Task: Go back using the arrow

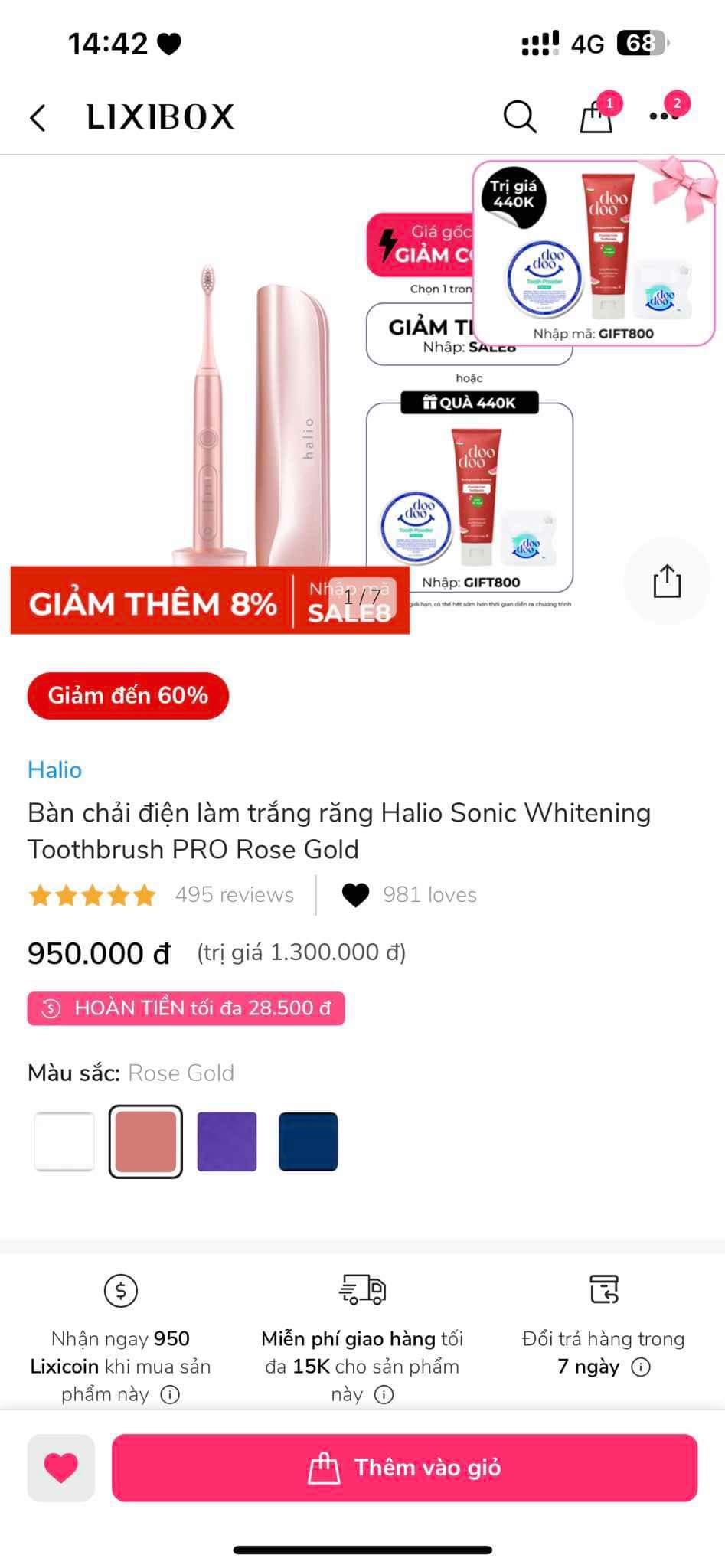Action: pos(38,118)
